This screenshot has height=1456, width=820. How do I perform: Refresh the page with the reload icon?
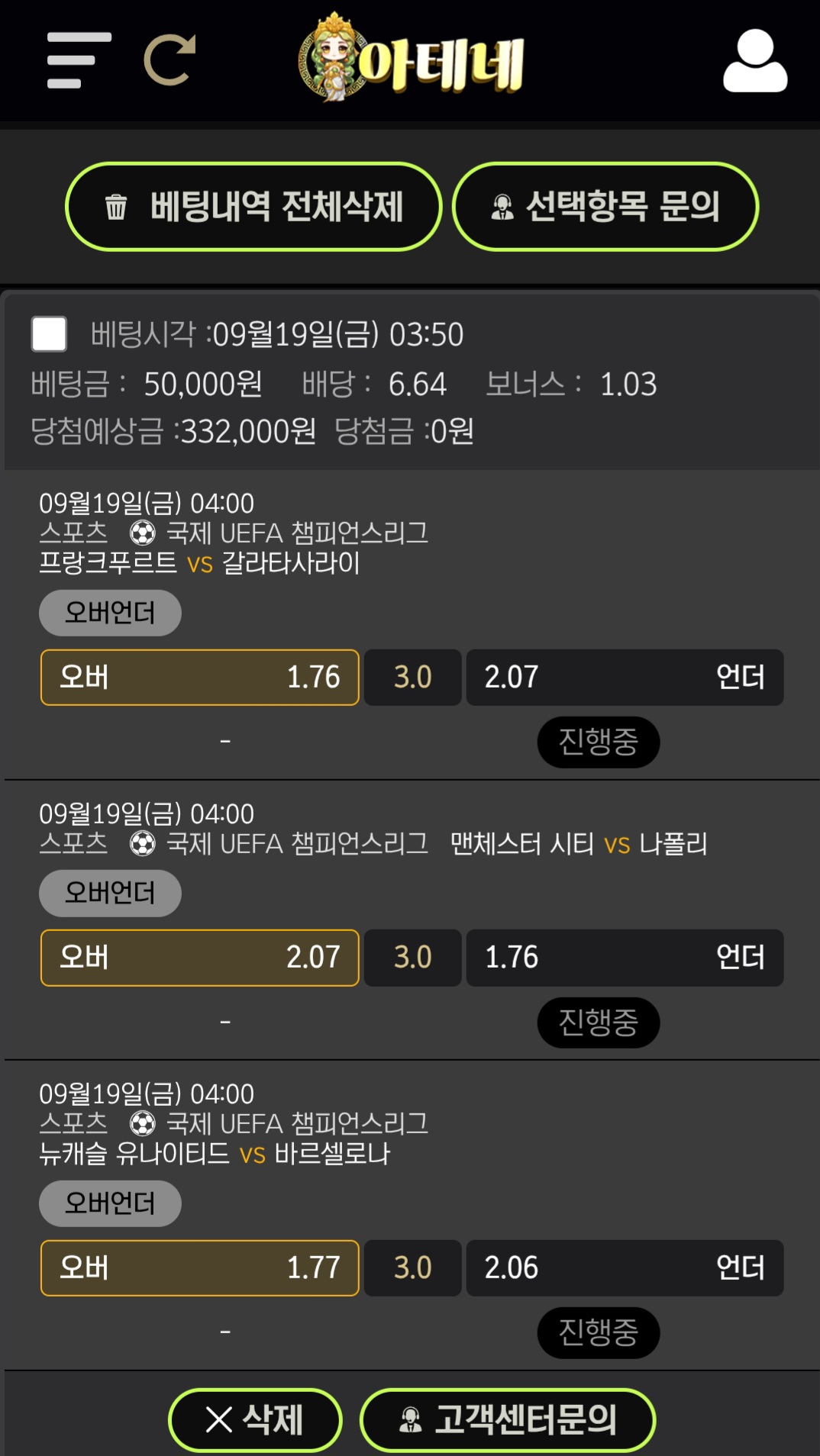pos(169,60)
